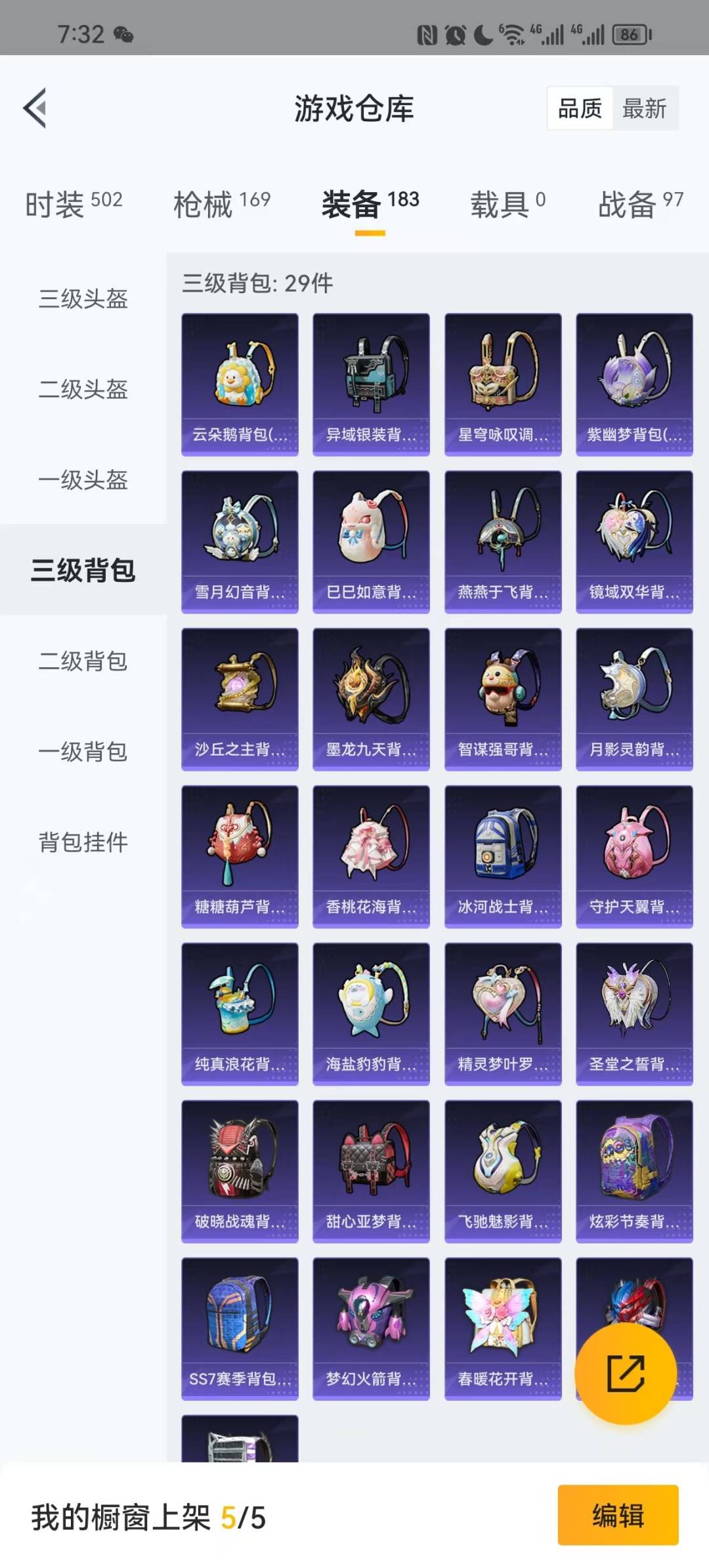Viewport: 709px width, 1568px height.
Task: Switch to the 时装 tab
Action: (74, 204)
